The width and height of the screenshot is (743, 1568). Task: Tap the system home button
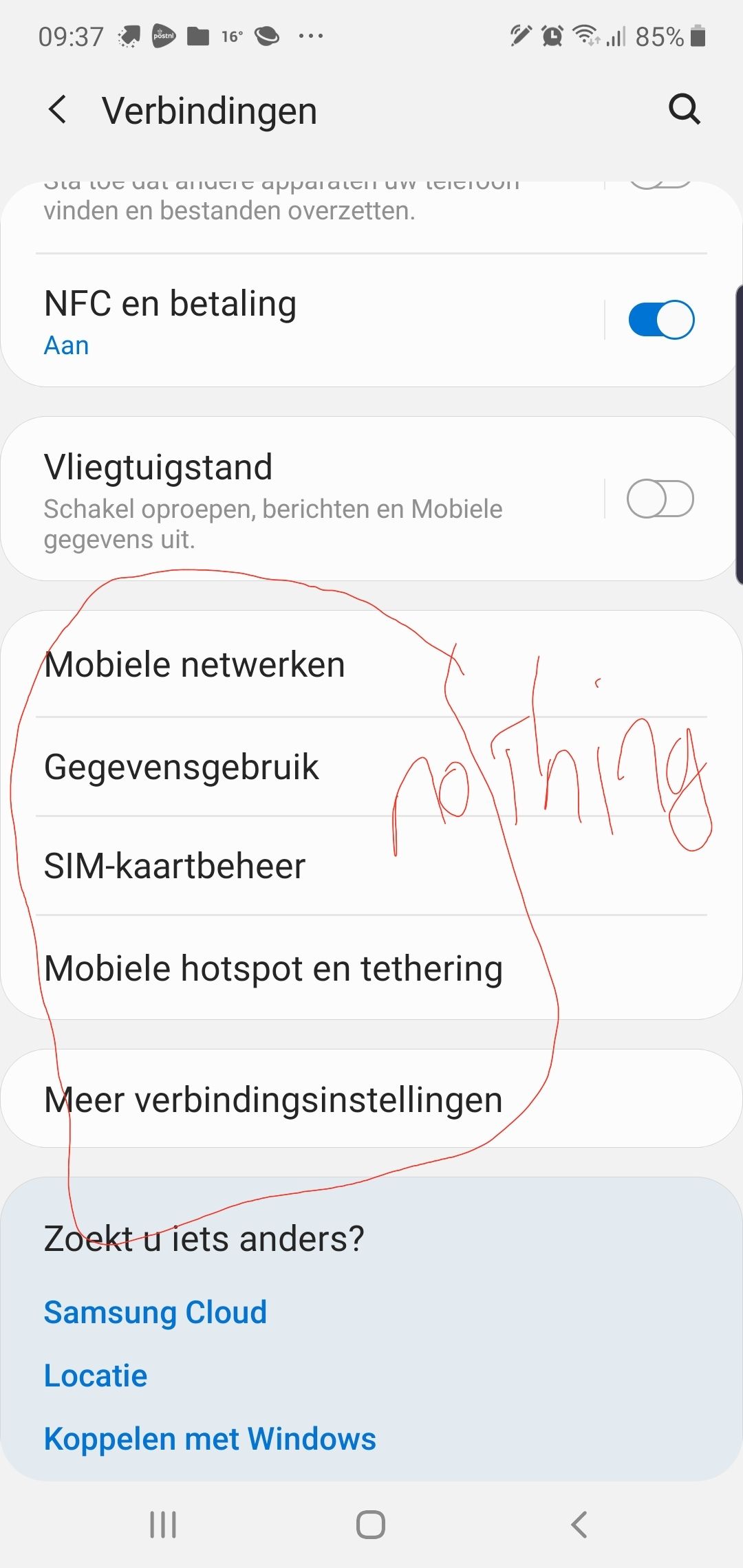click(x=371, y=1524)
